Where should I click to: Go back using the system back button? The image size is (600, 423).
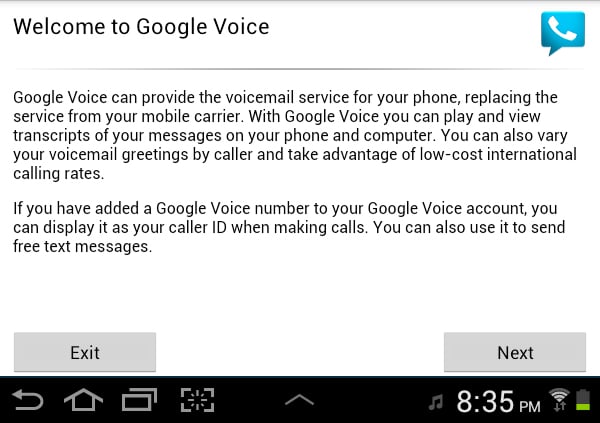tap(27, 401)
